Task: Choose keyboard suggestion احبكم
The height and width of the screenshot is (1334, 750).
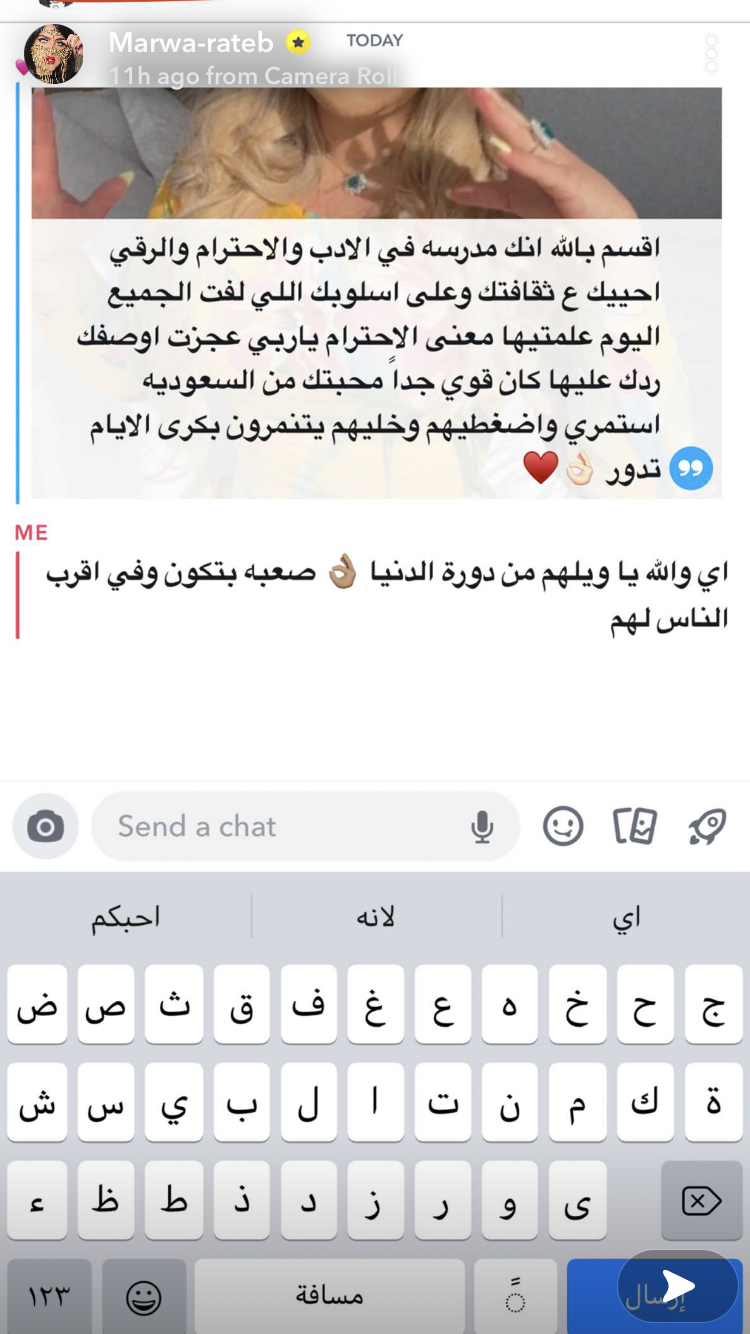Action: click(x=126, y=917)
